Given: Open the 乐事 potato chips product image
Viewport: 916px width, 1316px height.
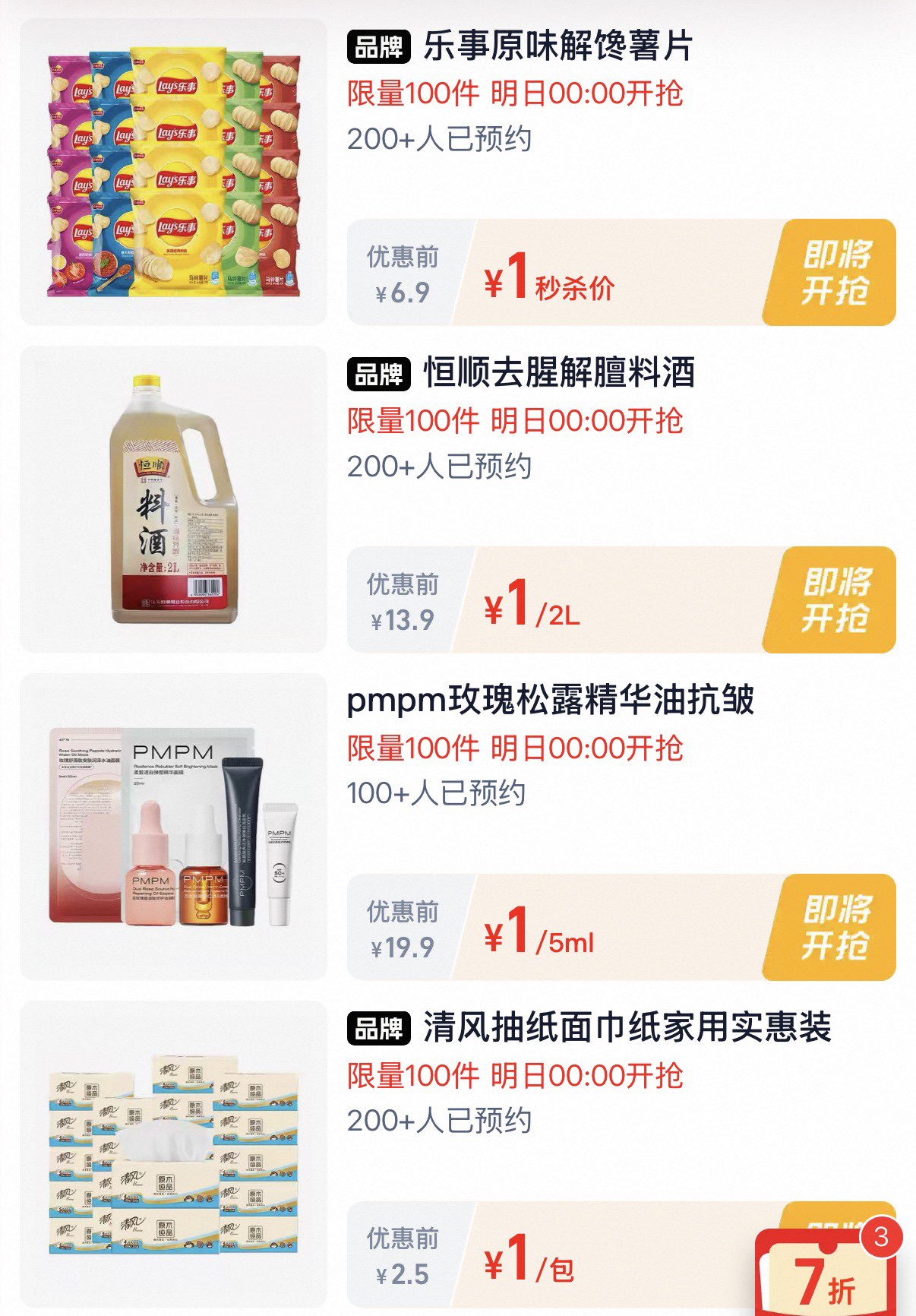Looking at the screenshot, I should tap(174, 172).
